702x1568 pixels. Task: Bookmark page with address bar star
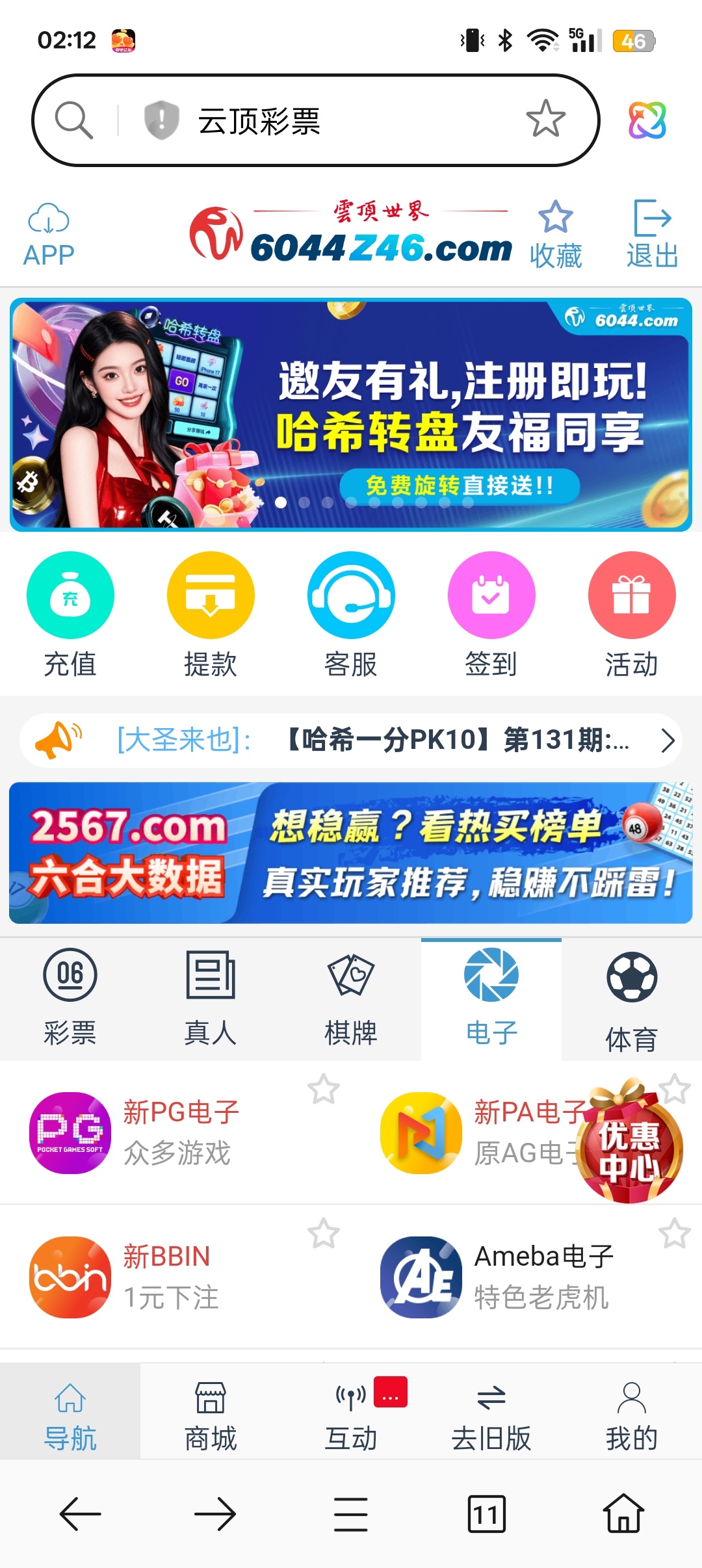pos(545,119)
